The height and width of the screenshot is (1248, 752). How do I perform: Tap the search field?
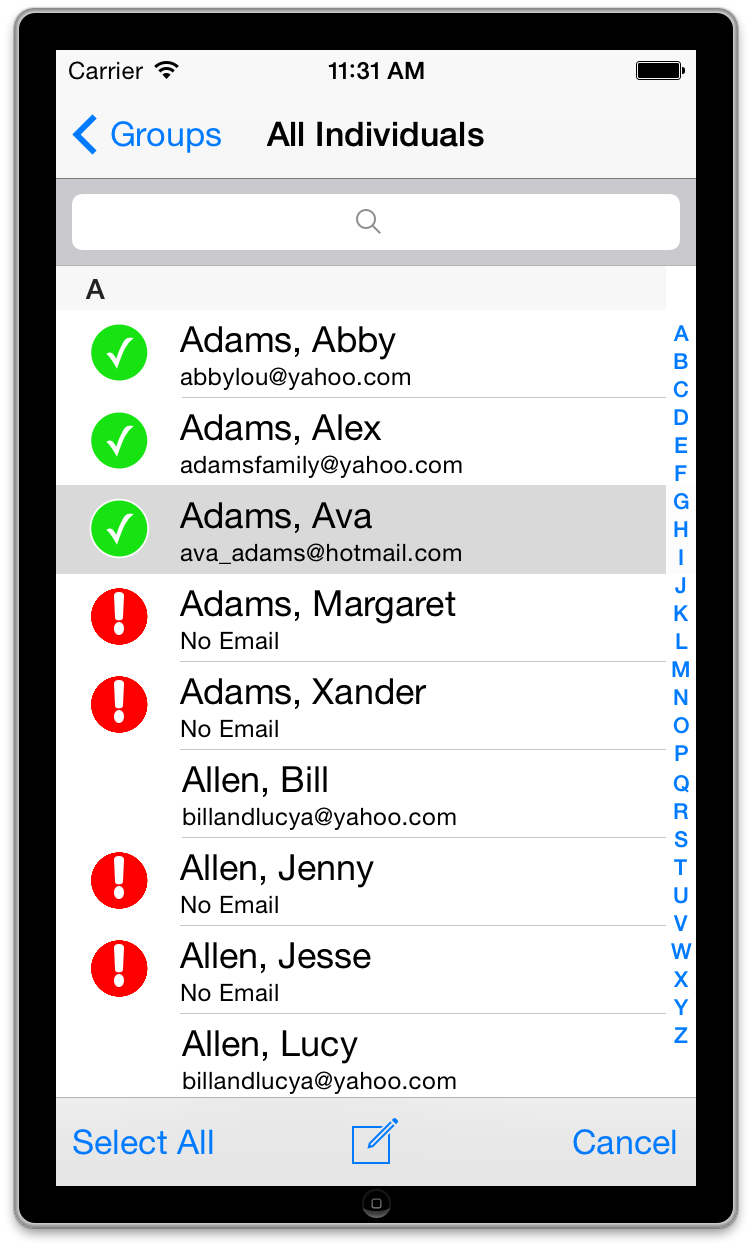click(x=375, y=222)
